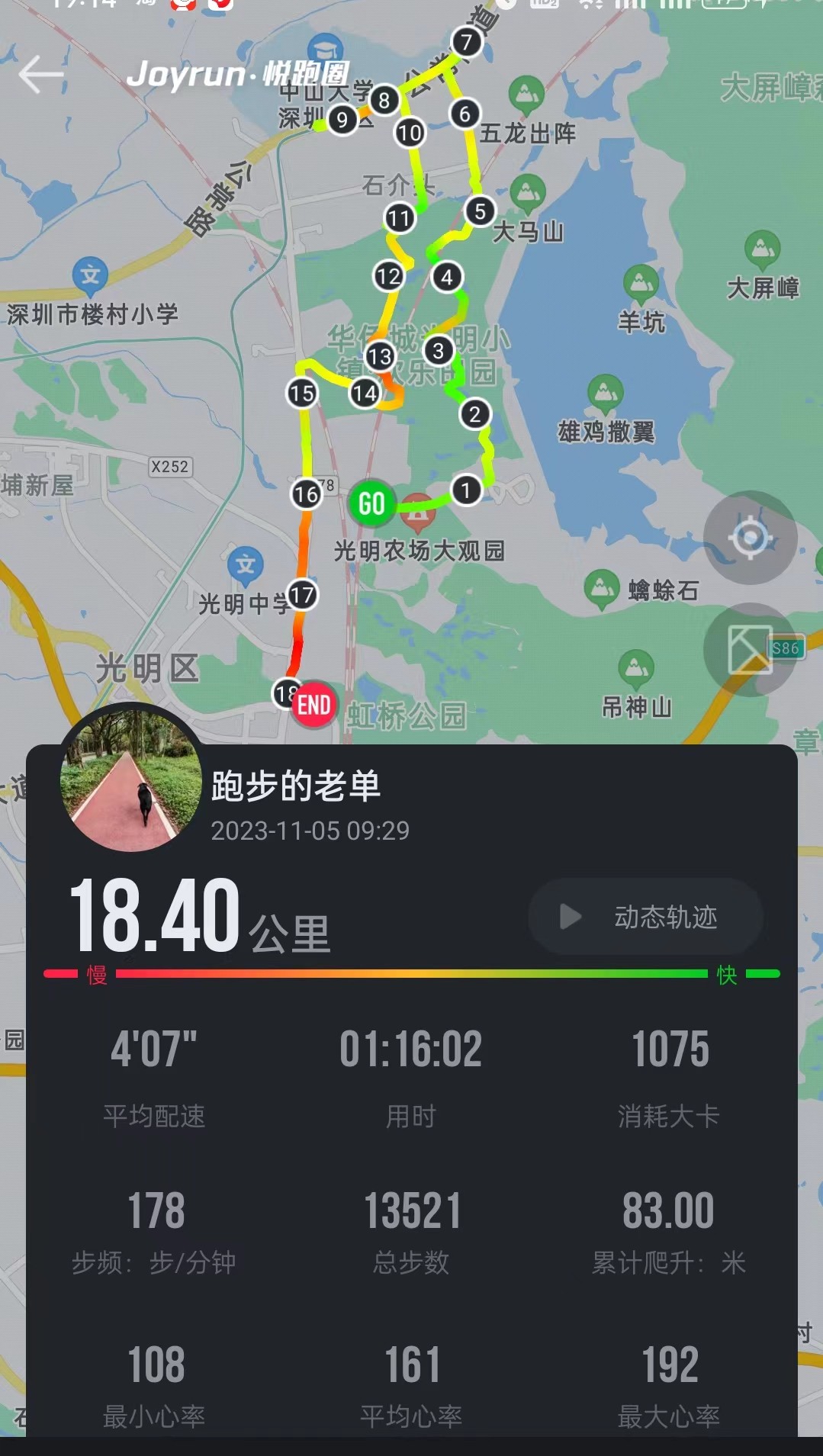Go back using the top-left arrow

click(41, 75)
